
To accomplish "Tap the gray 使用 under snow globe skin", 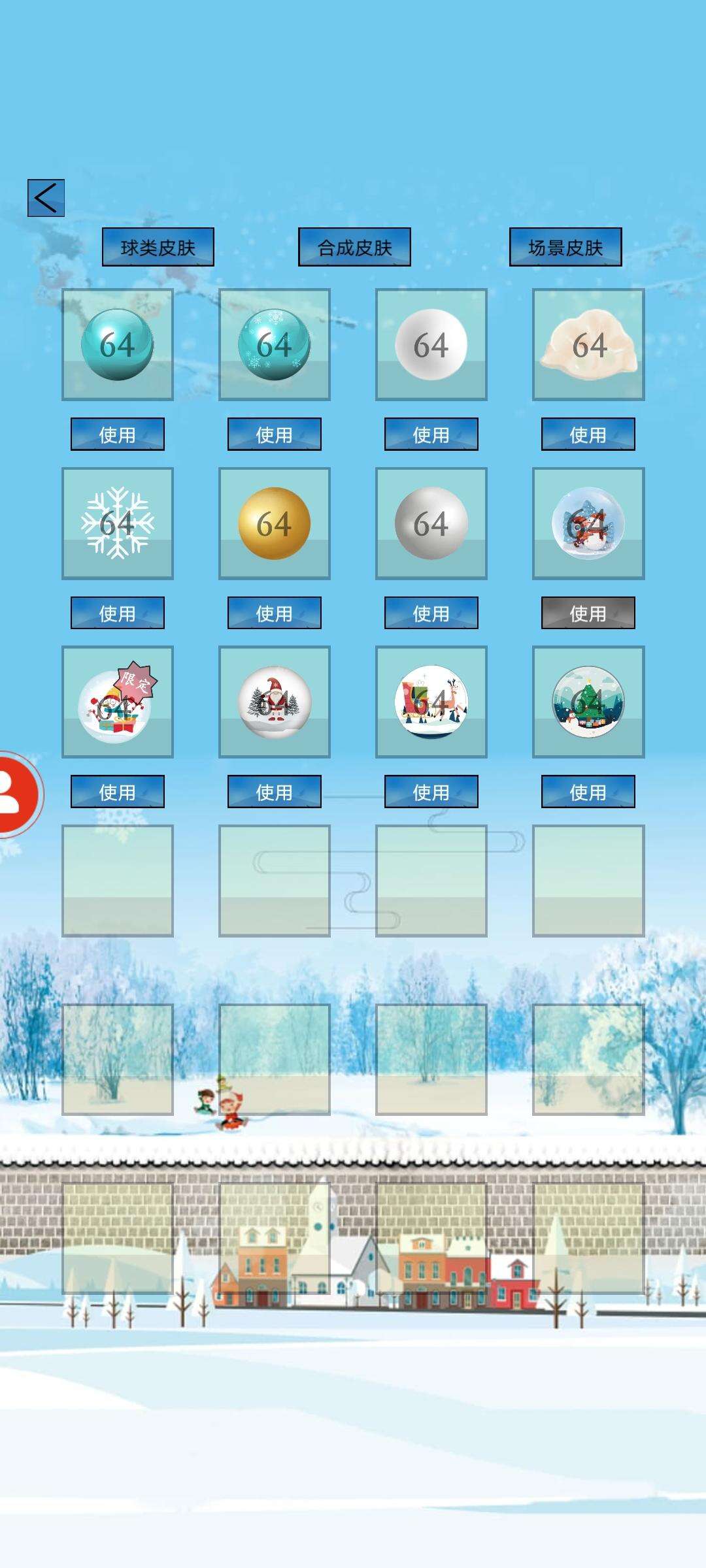I will click(588, 613).
